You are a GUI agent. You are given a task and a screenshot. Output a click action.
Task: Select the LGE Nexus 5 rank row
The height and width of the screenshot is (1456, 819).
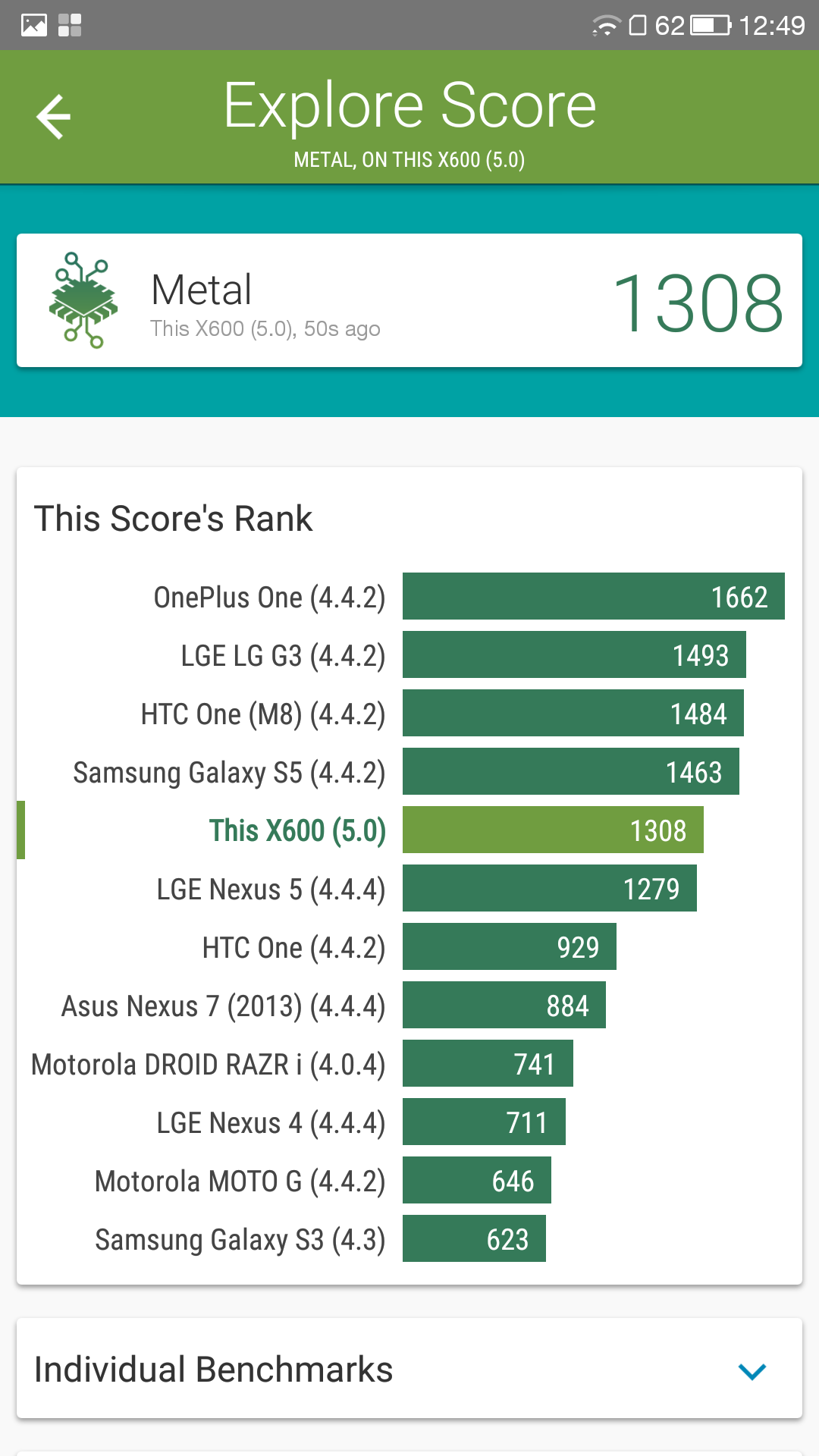click(x=409, y=889)
